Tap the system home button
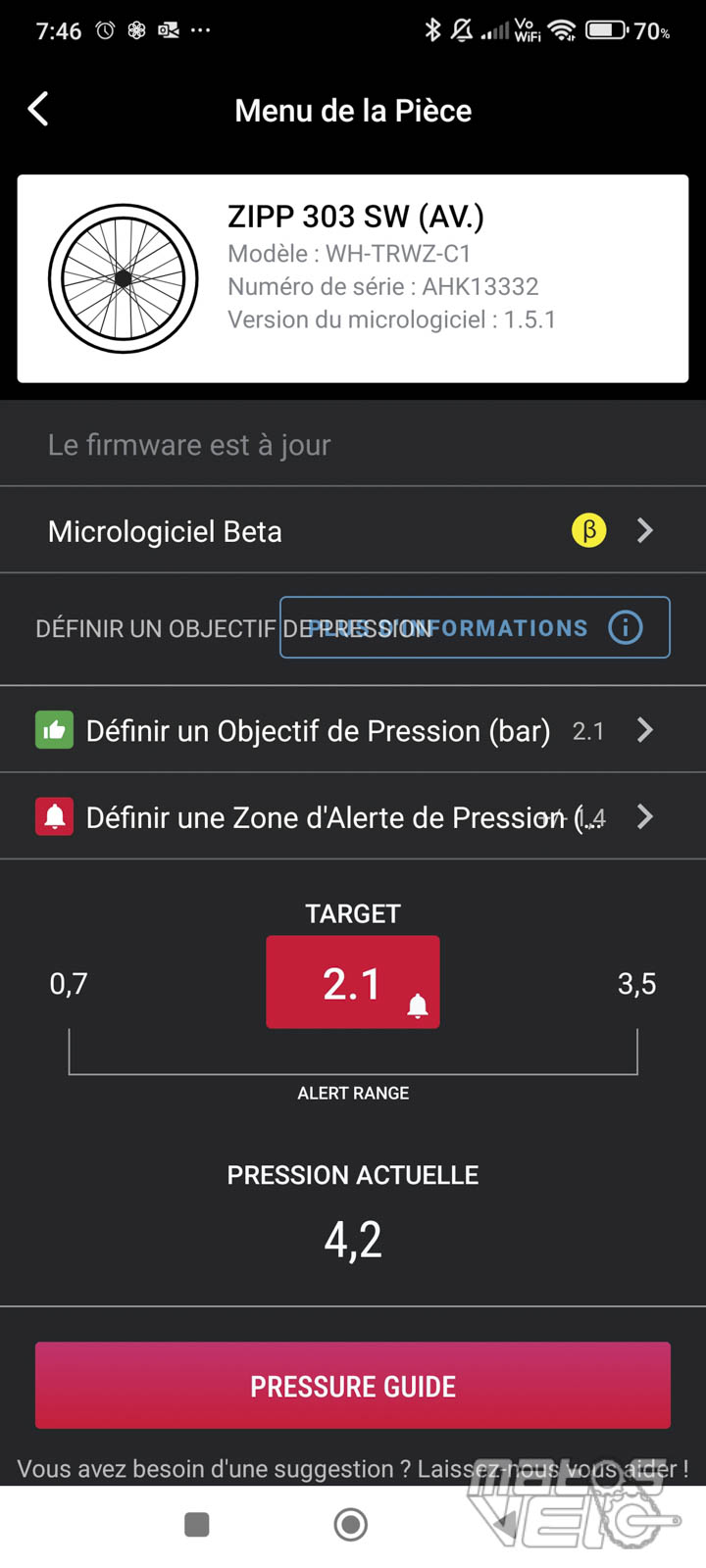Screen dimensions: 706x1568 tap(351, 1525)
